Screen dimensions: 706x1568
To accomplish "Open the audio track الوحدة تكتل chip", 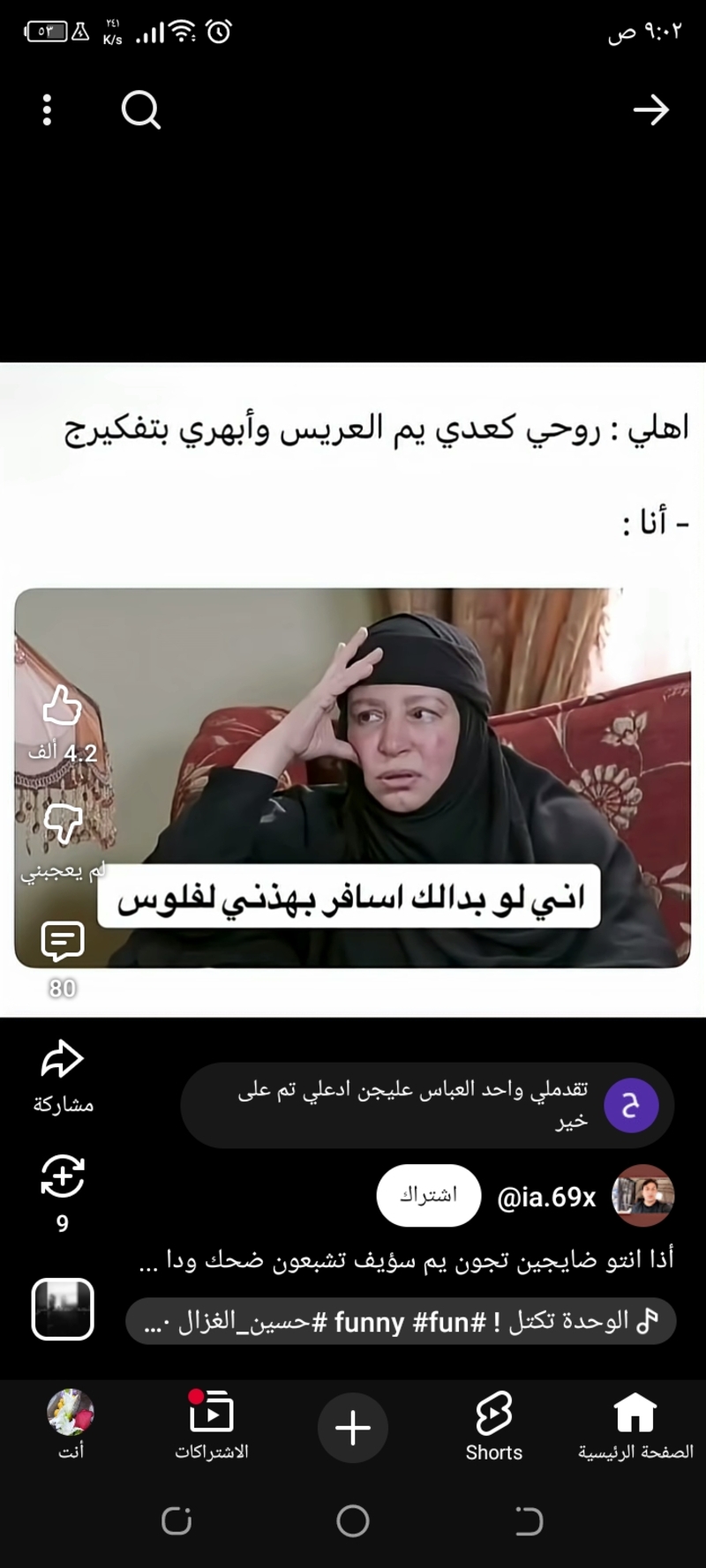I will tap(401, 1321).
